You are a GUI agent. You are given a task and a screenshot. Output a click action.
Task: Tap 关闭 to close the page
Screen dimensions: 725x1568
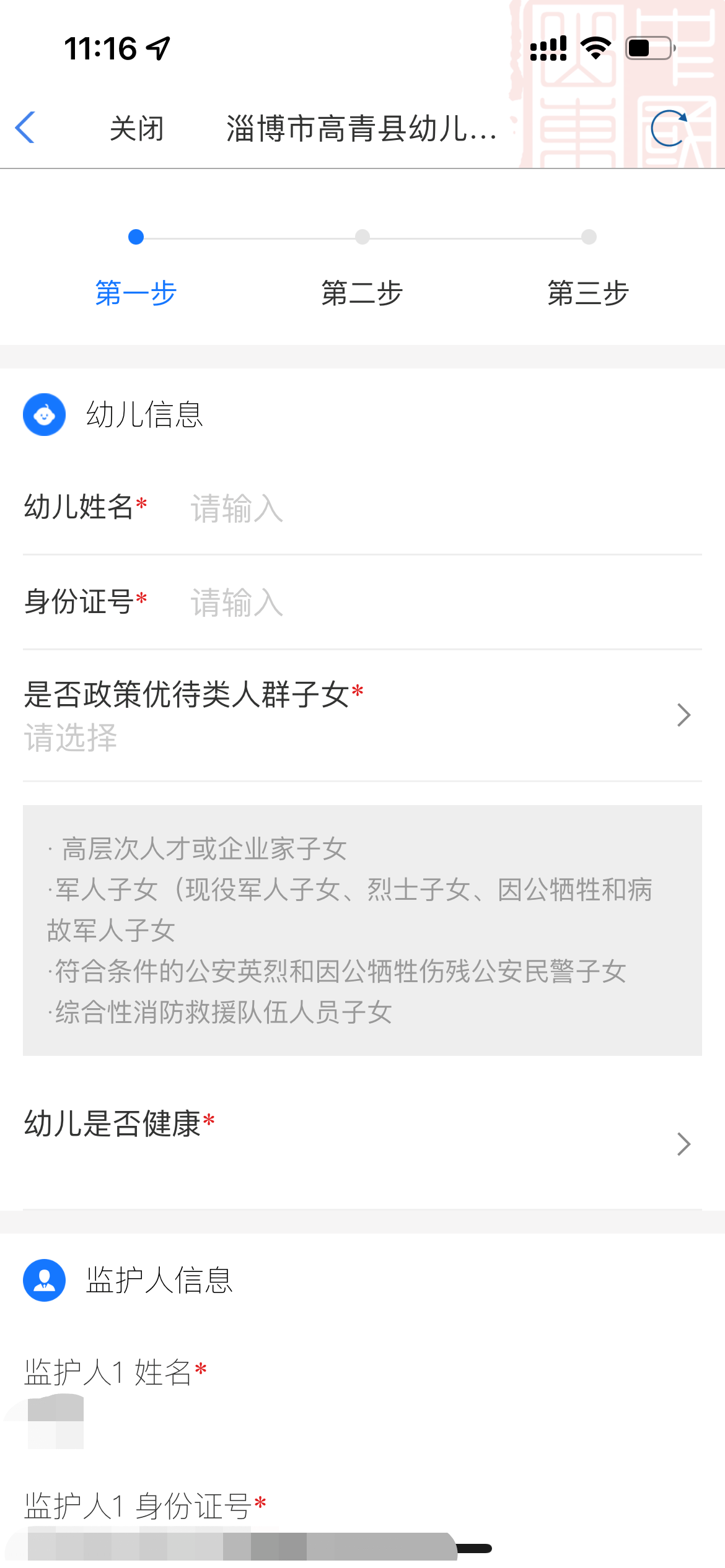click(x=137, y=129)
